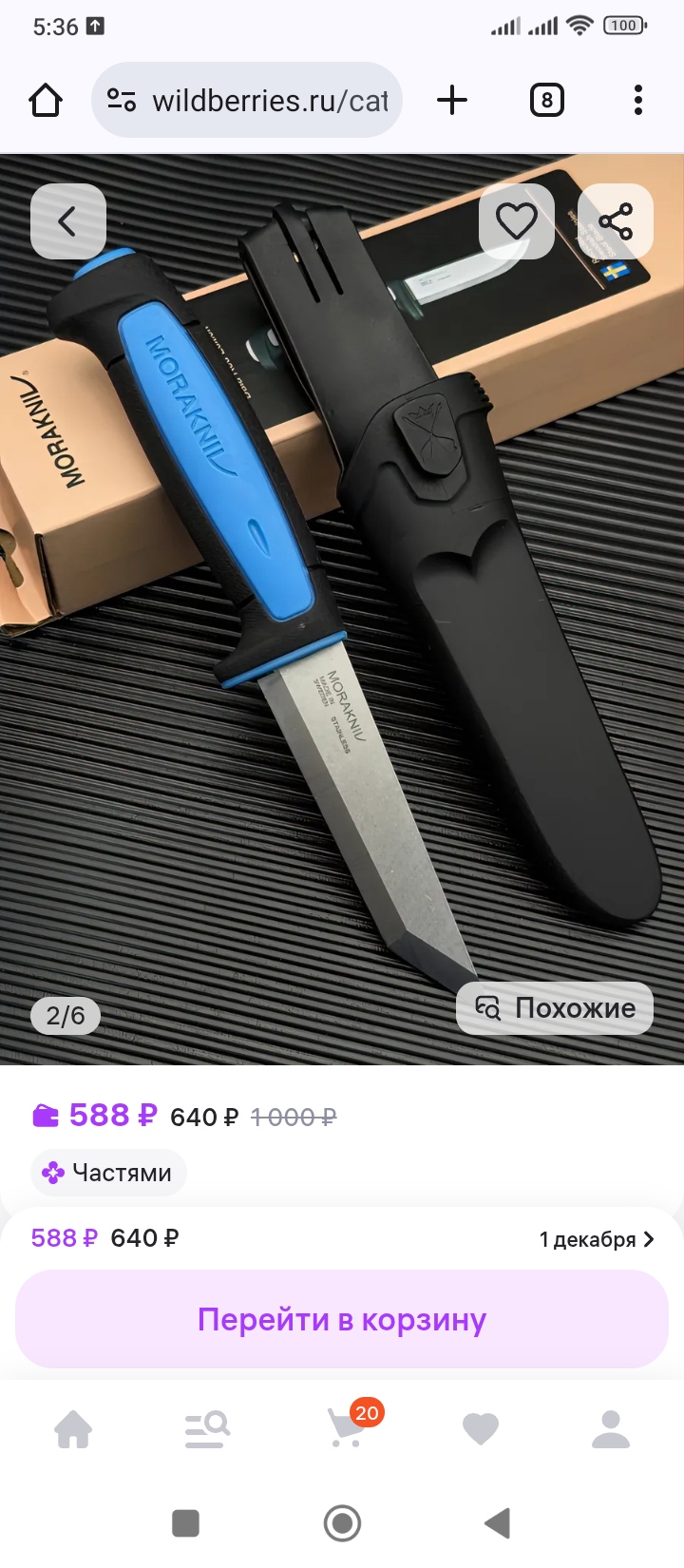This screenshot has height=1568, width=684.
Task: Open delivery date details for 1 декабря
Action: pyautogui.click(x=597, y=1239)
